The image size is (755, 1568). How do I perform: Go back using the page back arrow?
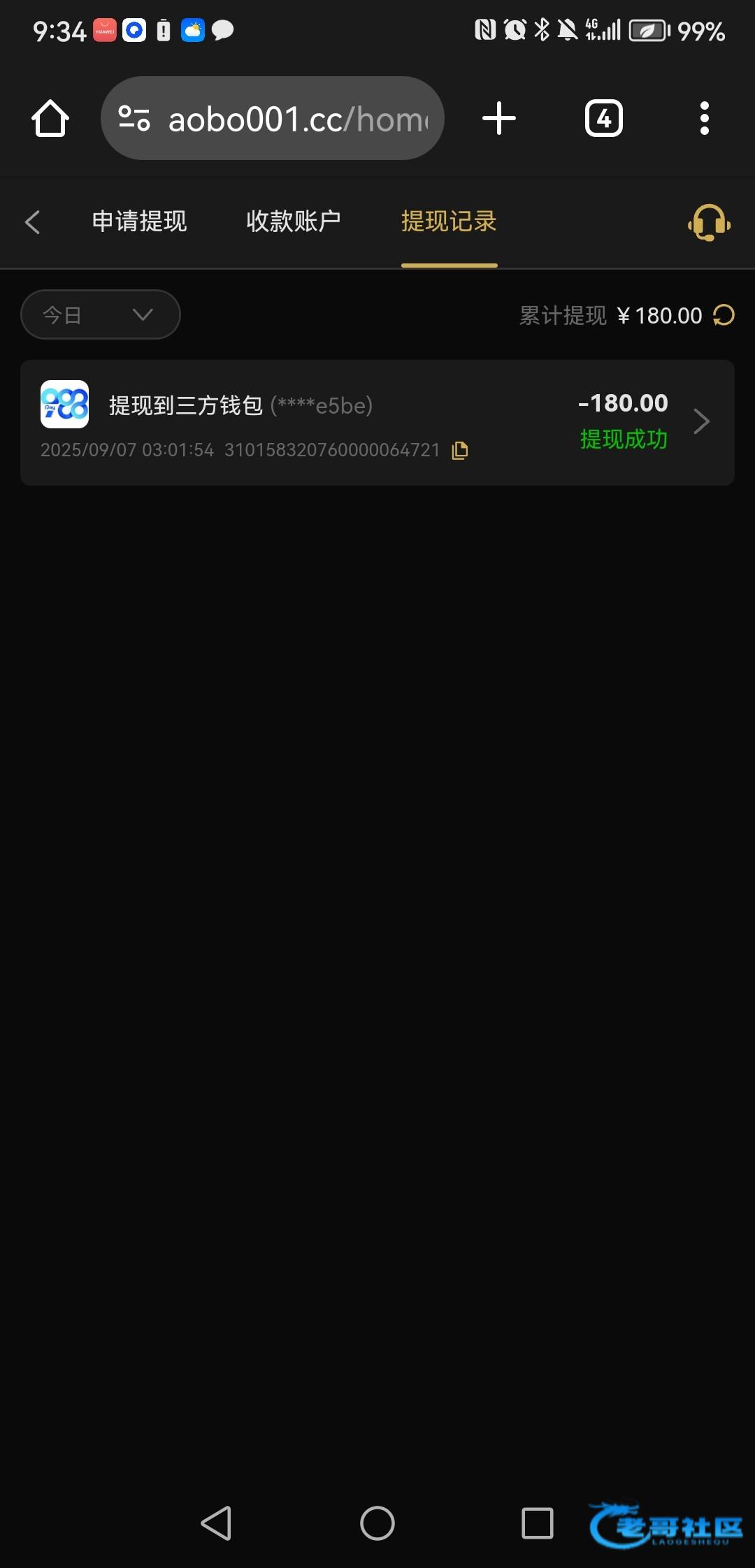(x=33, y=222)
